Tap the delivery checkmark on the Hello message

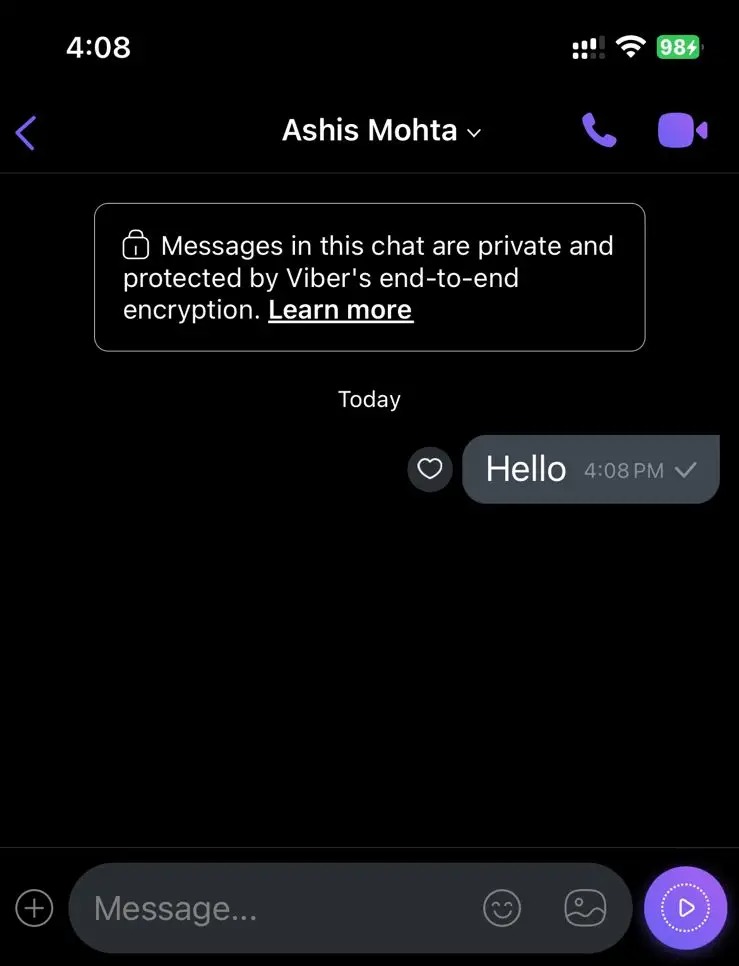[687, 469]
